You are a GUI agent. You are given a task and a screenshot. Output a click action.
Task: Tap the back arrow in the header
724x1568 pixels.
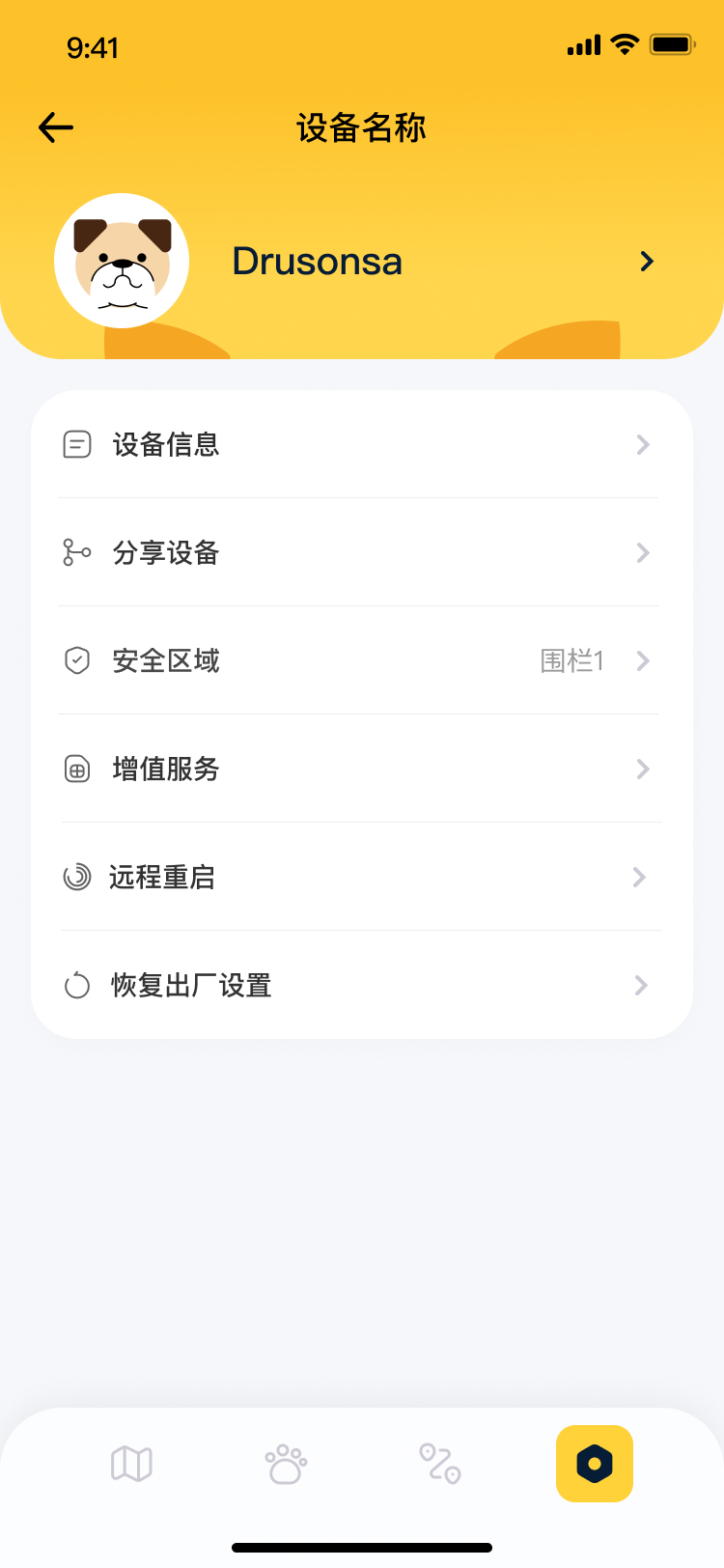[55, 126]
